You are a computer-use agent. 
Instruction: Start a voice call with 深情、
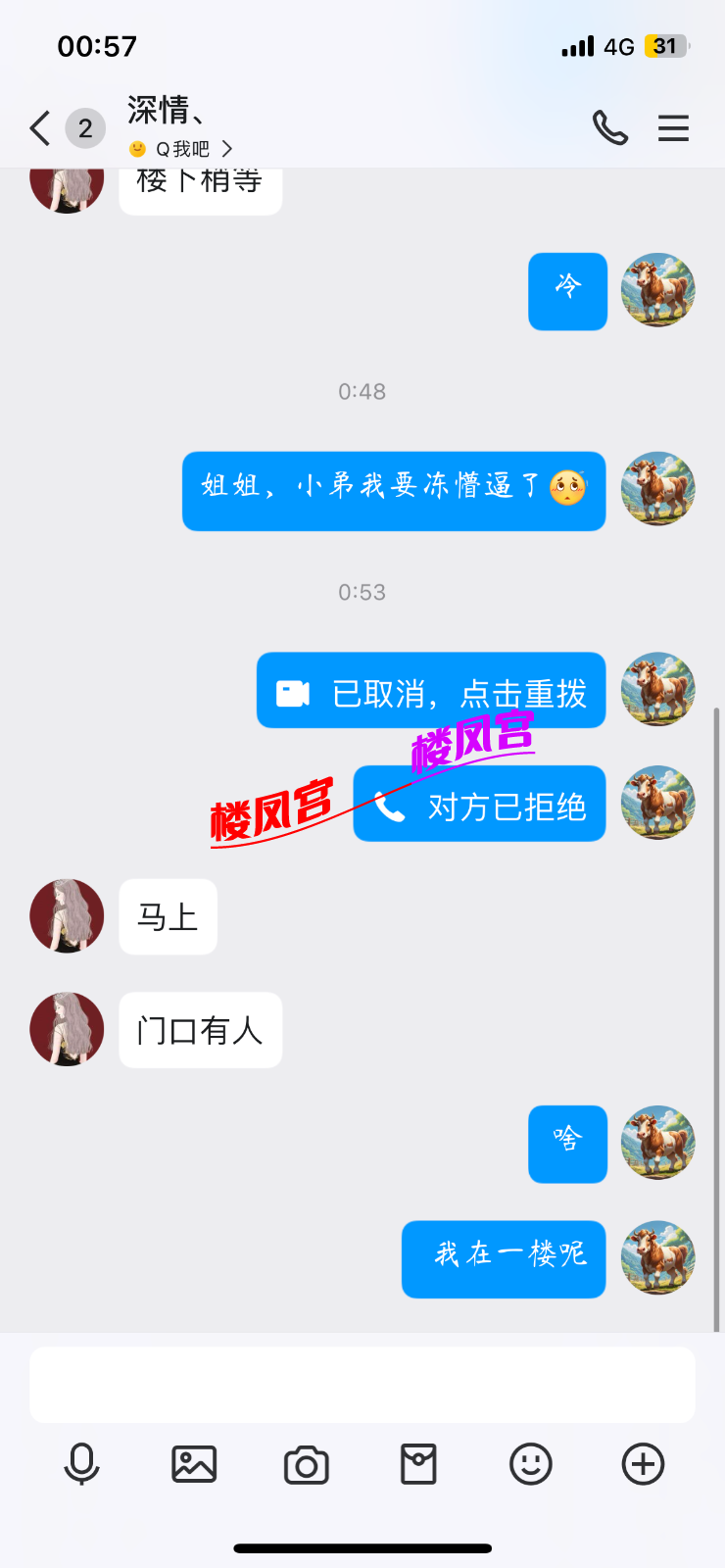609,128
